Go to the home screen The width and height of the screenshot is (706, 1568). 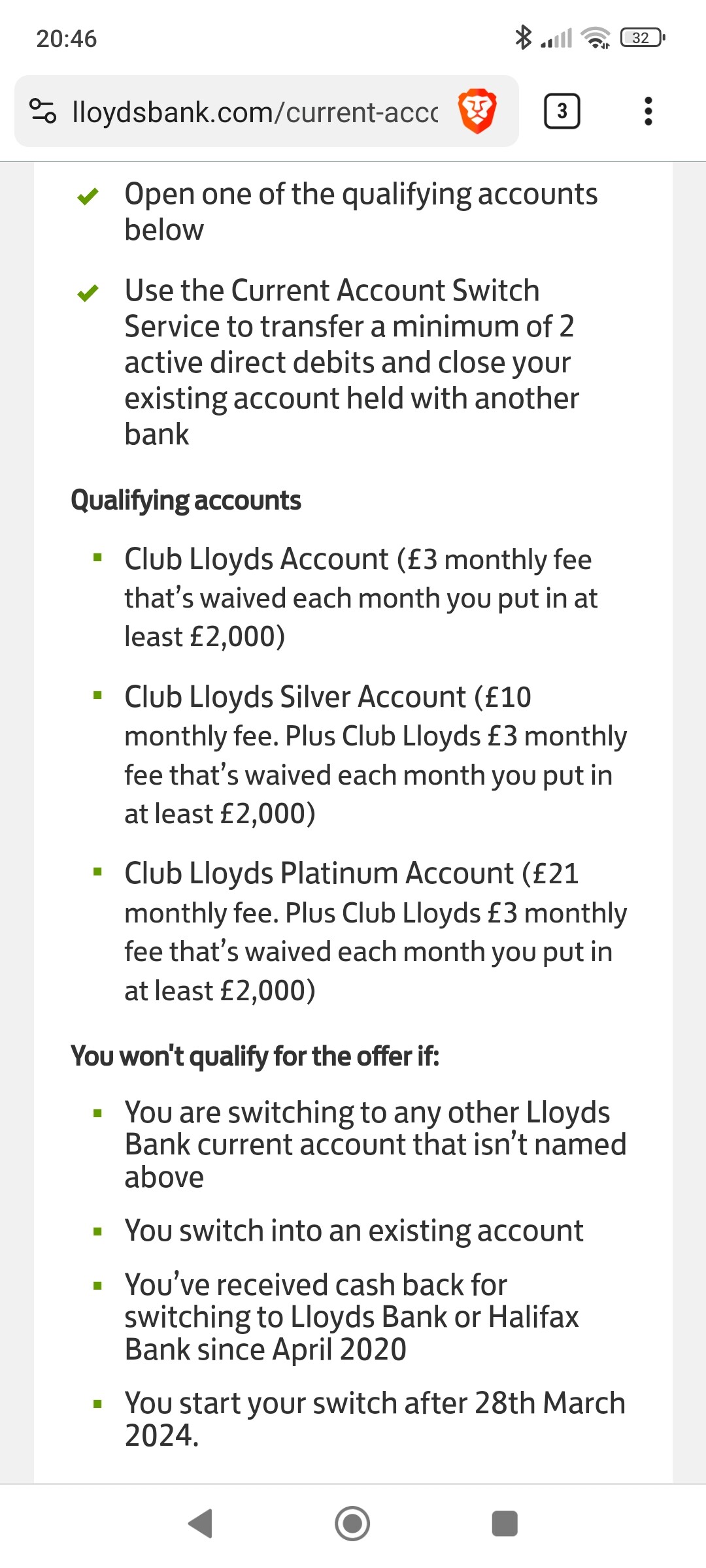pyautogui.click(x=352, y=1524)
